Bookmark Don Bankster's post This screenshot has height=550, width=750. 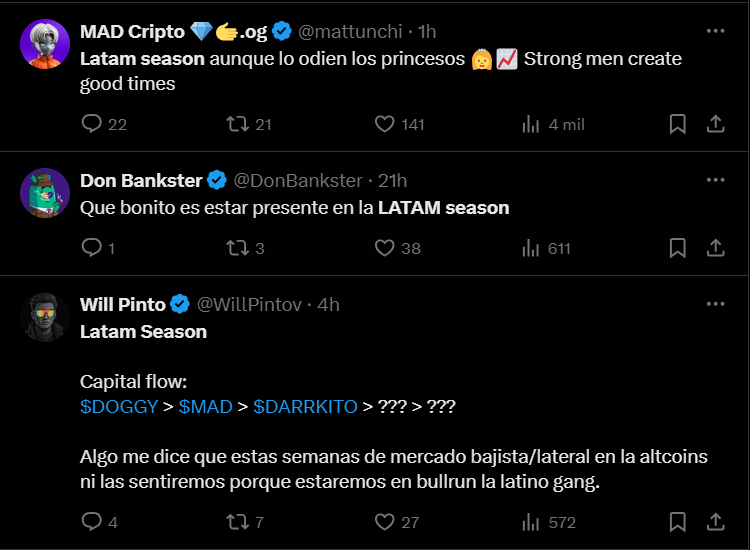tap(677, 247)
